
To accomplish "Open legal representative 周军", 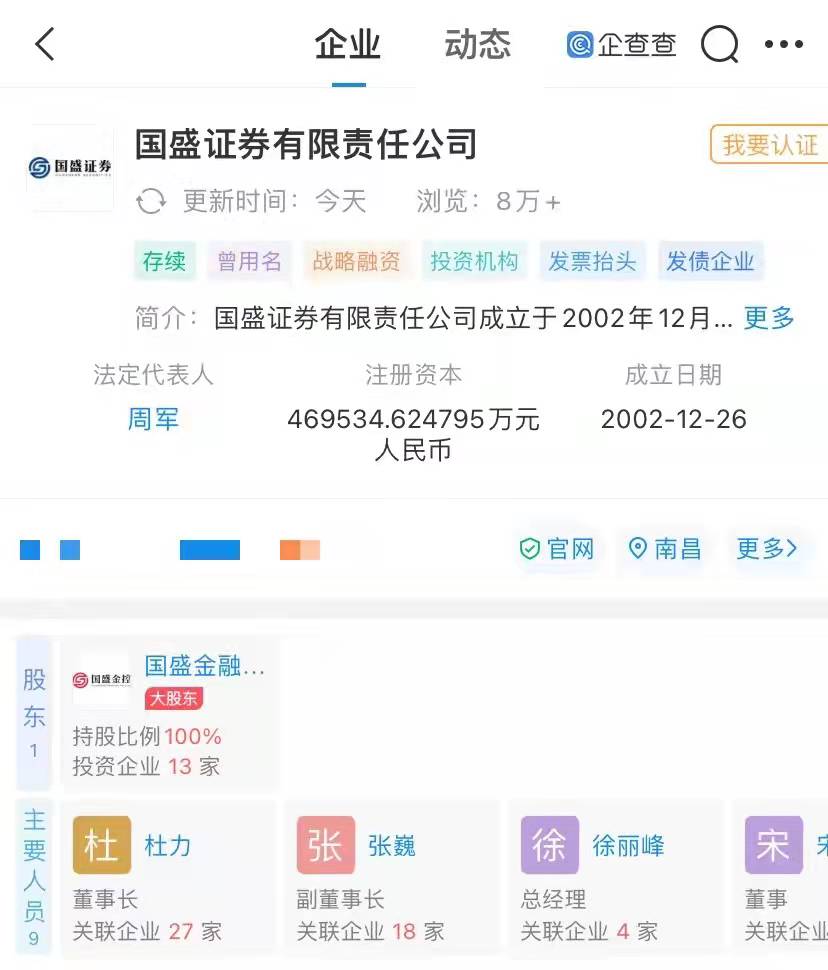I will [153, 419].
